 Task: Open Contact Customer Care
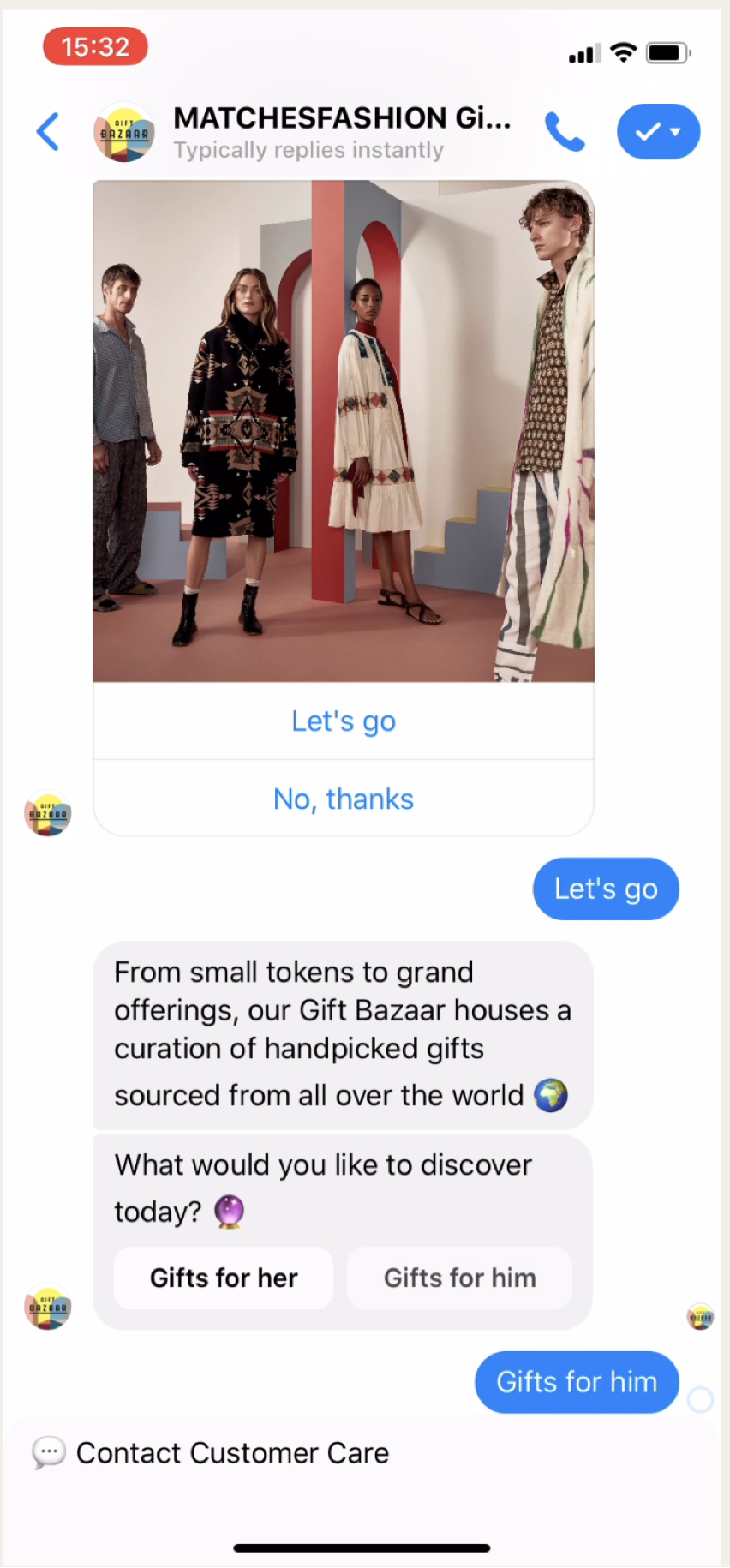point(231,1453)
